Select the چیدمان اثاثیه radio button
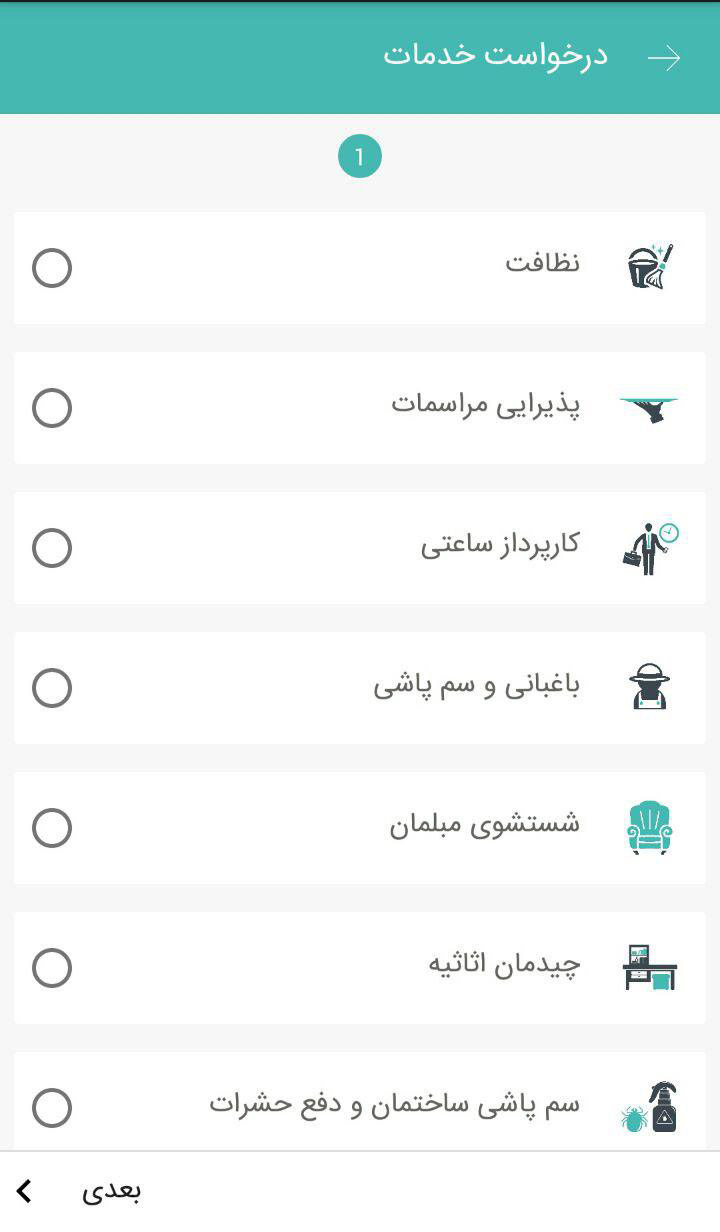The image size is (720, 1232). point(53,968)
